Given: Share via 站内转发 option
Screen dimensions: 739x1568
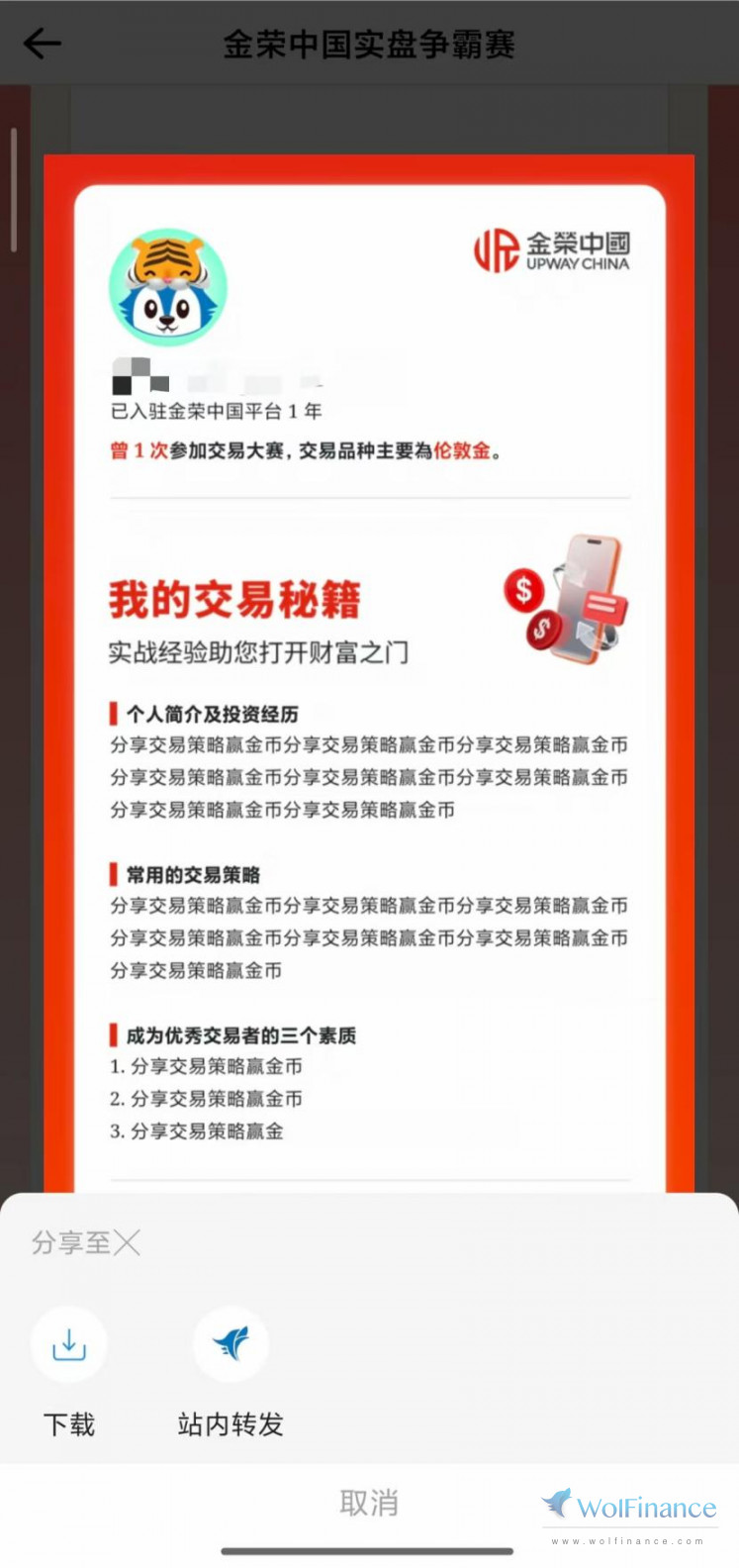Looking at the screenshot, I should click(231, 1344).
